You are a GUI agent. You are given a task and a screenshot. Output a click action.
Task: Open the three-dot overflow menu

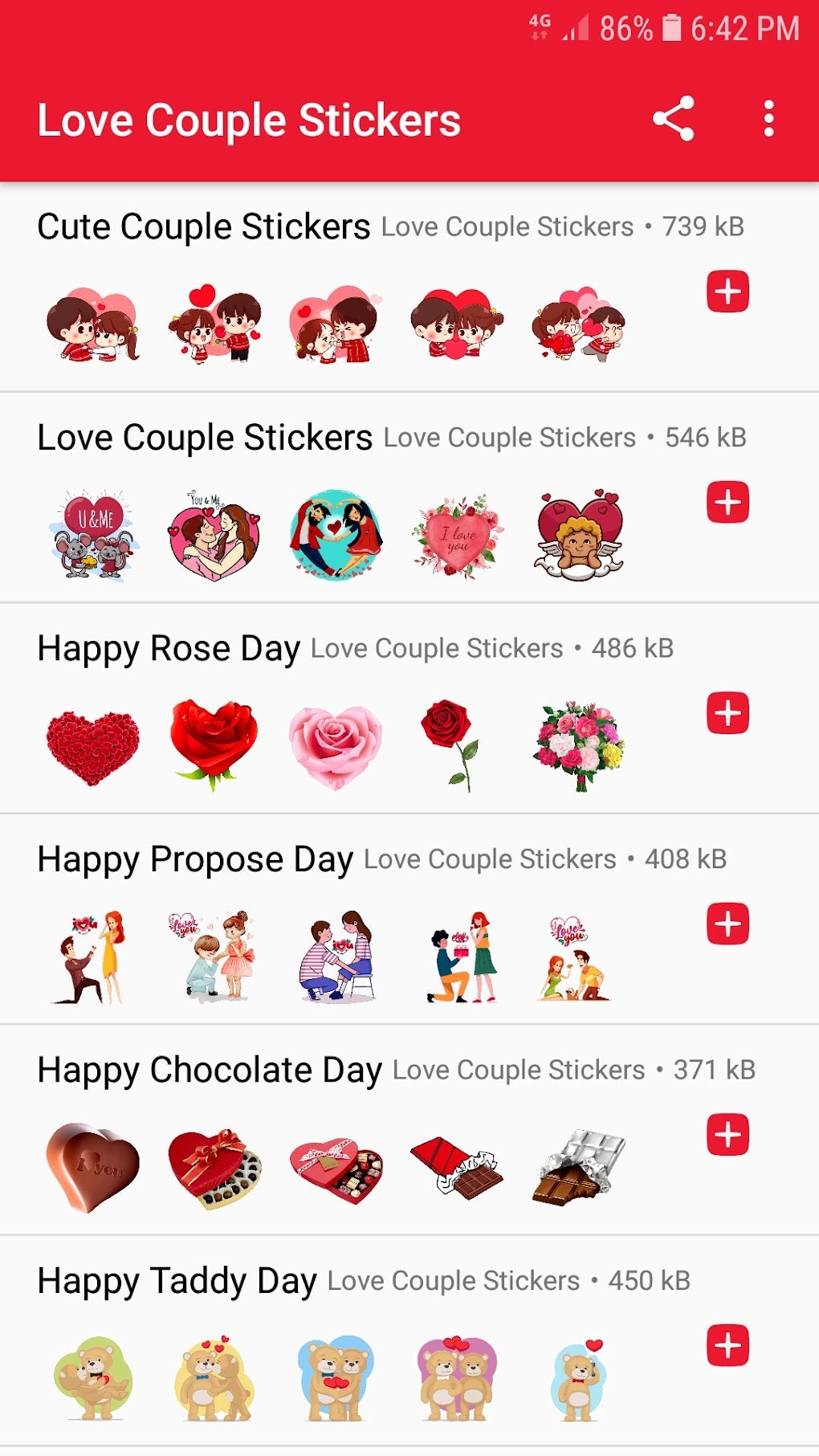pos(768,119)
